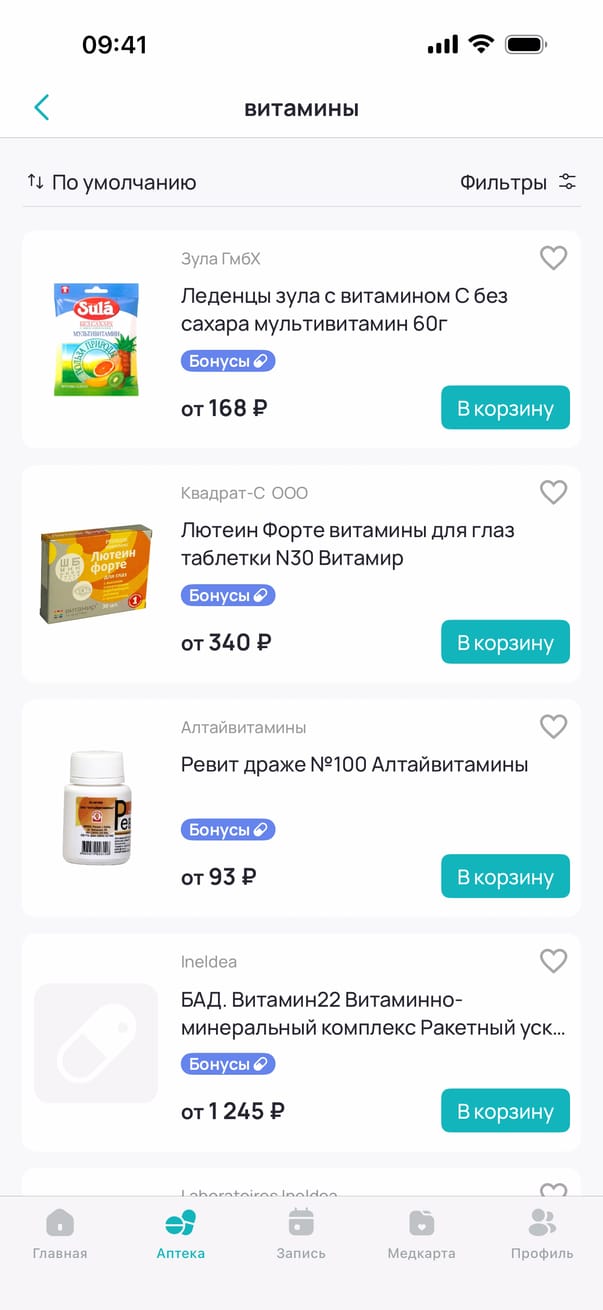Go to the Профиль tab
Viewport: 603px width, 1310px height.
(x=542, y=1234)
